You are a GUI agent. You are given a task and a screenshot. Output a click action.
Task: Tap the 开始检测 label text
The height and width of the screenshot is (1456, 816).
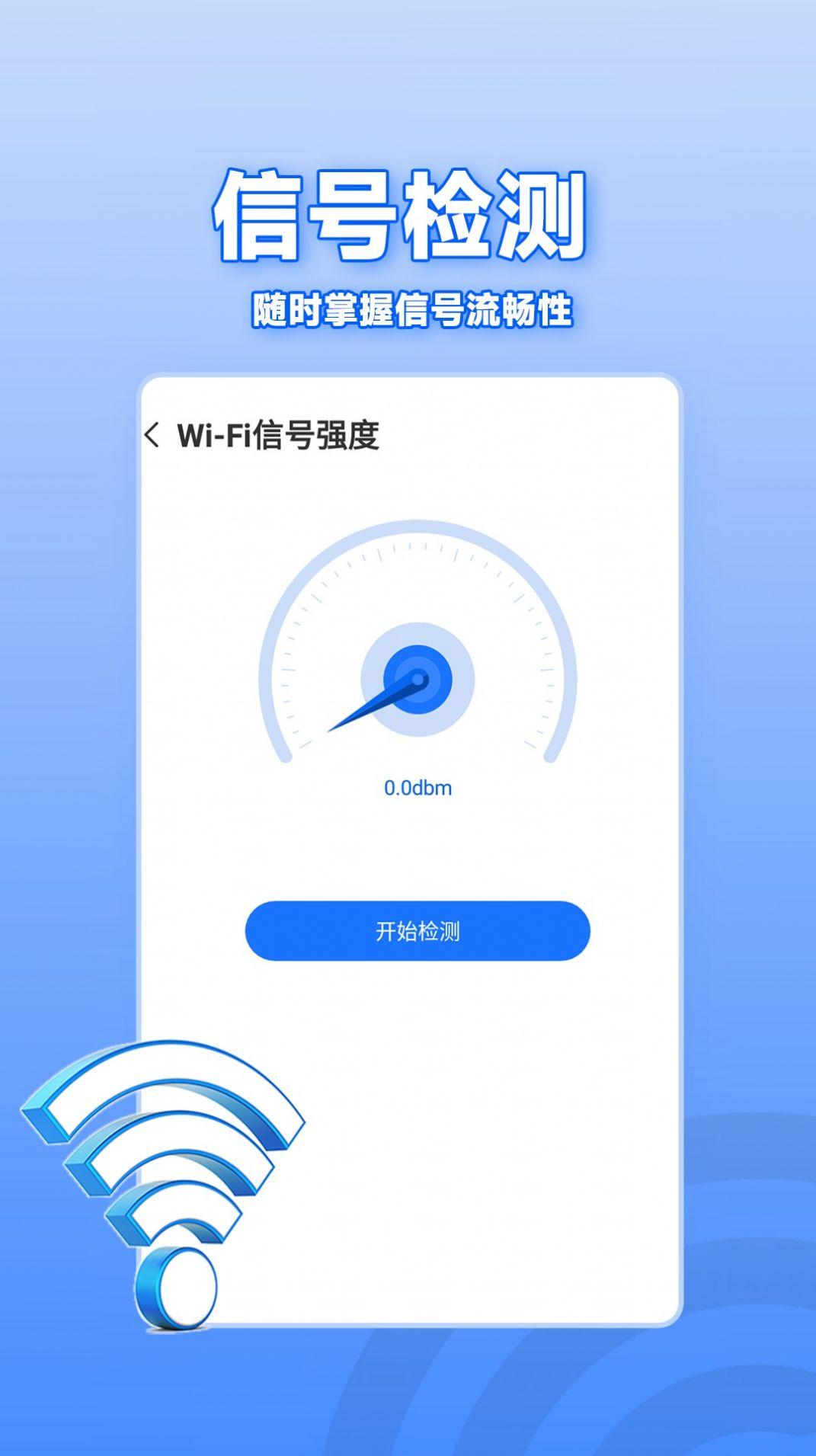click(418, 931)
